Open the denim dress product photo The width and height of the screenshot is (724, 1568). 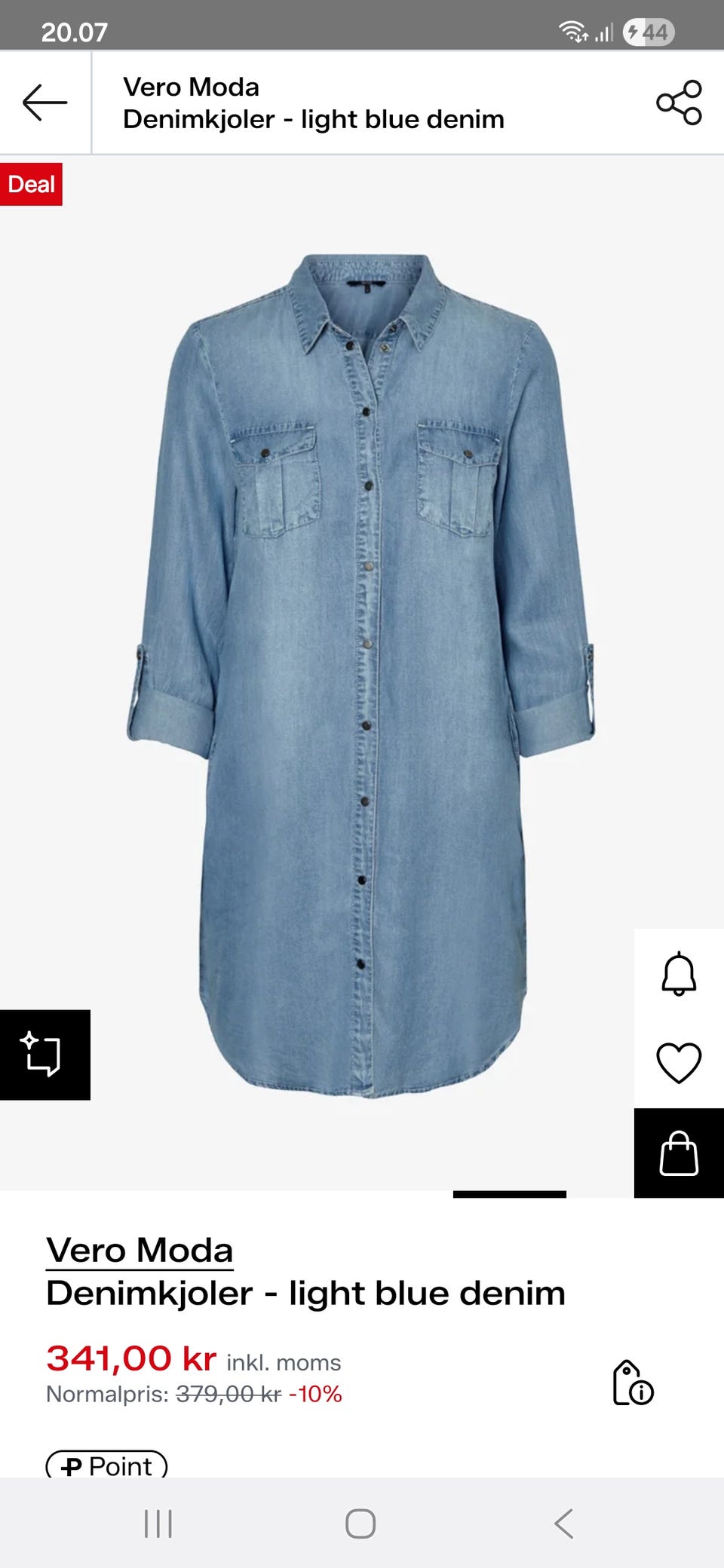click(x=362, y=671)
